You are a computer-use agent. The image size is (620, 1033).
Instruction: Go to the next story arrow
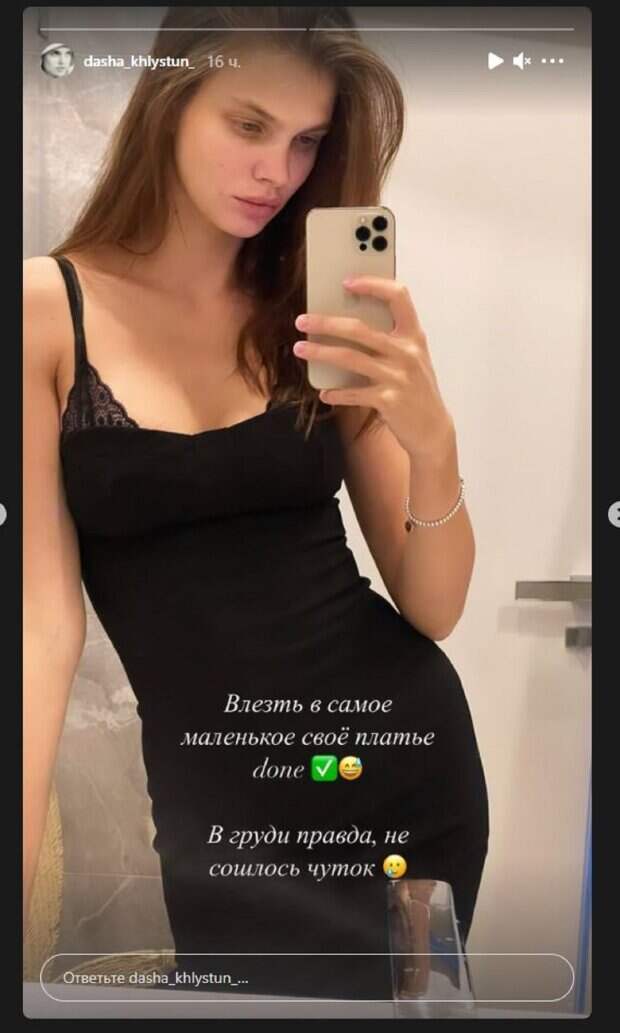(613, 514)
